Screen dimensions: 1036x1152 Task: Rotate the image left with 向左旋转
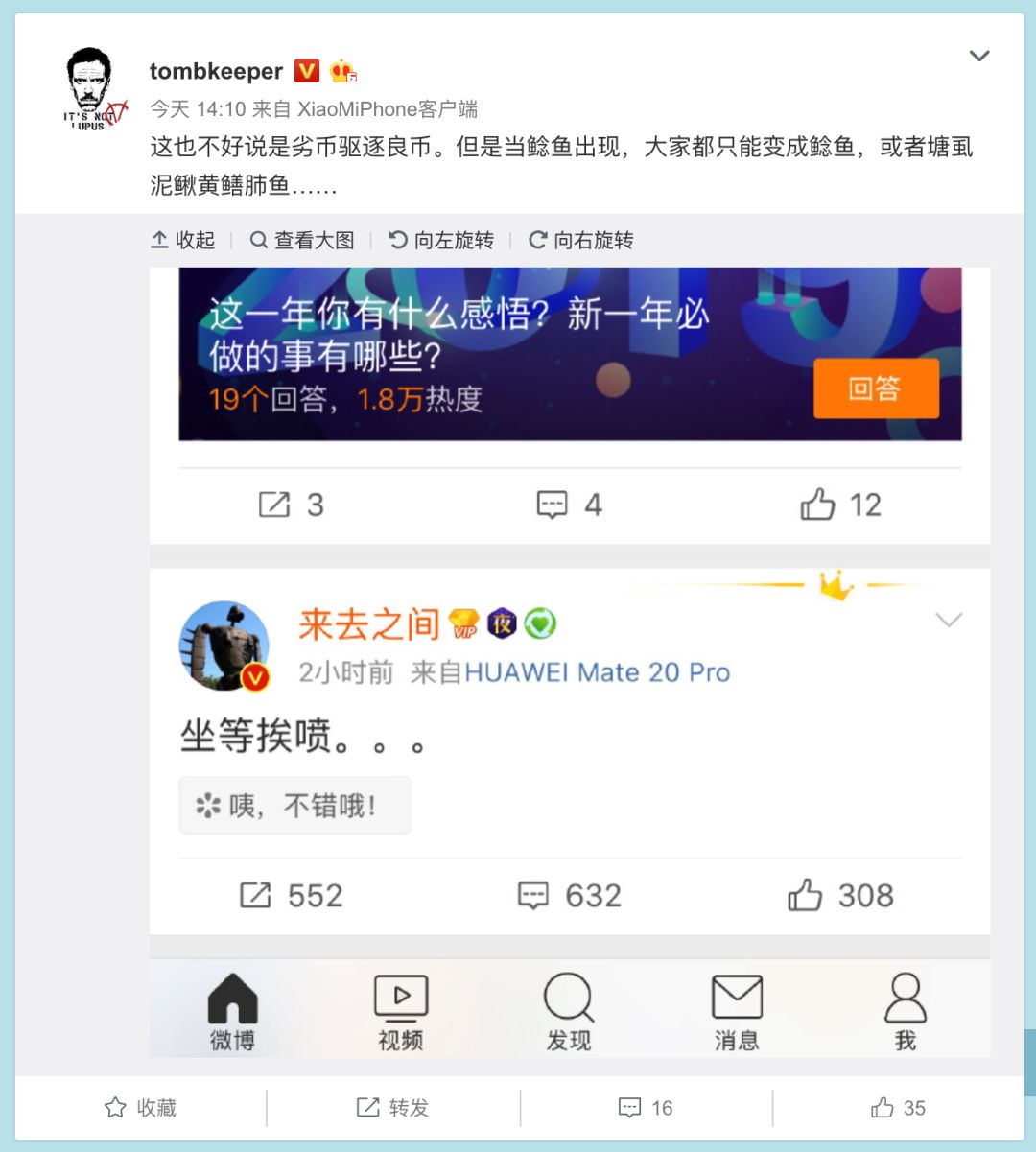(x=441, y=240)
